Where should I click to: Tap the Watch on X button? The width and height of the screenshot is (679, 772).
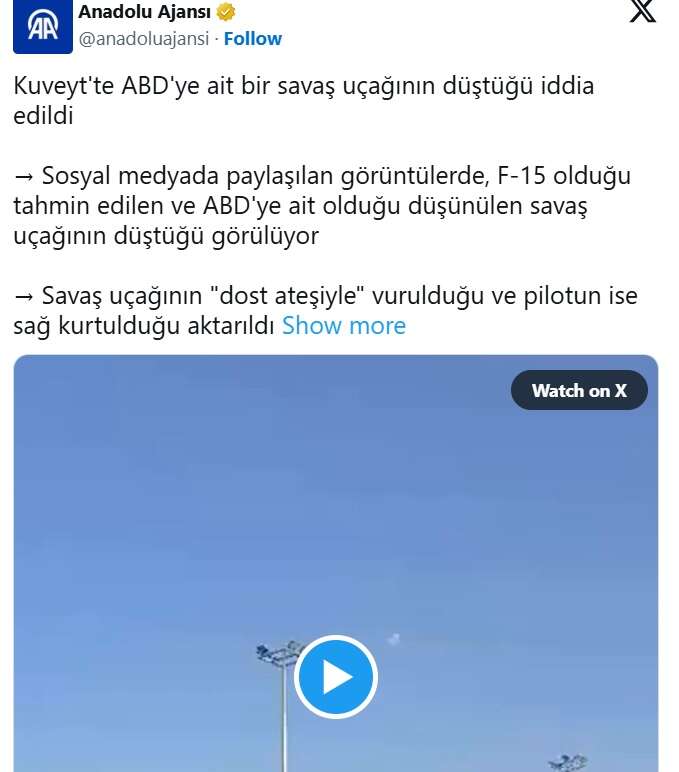click(x=579, y=391)
